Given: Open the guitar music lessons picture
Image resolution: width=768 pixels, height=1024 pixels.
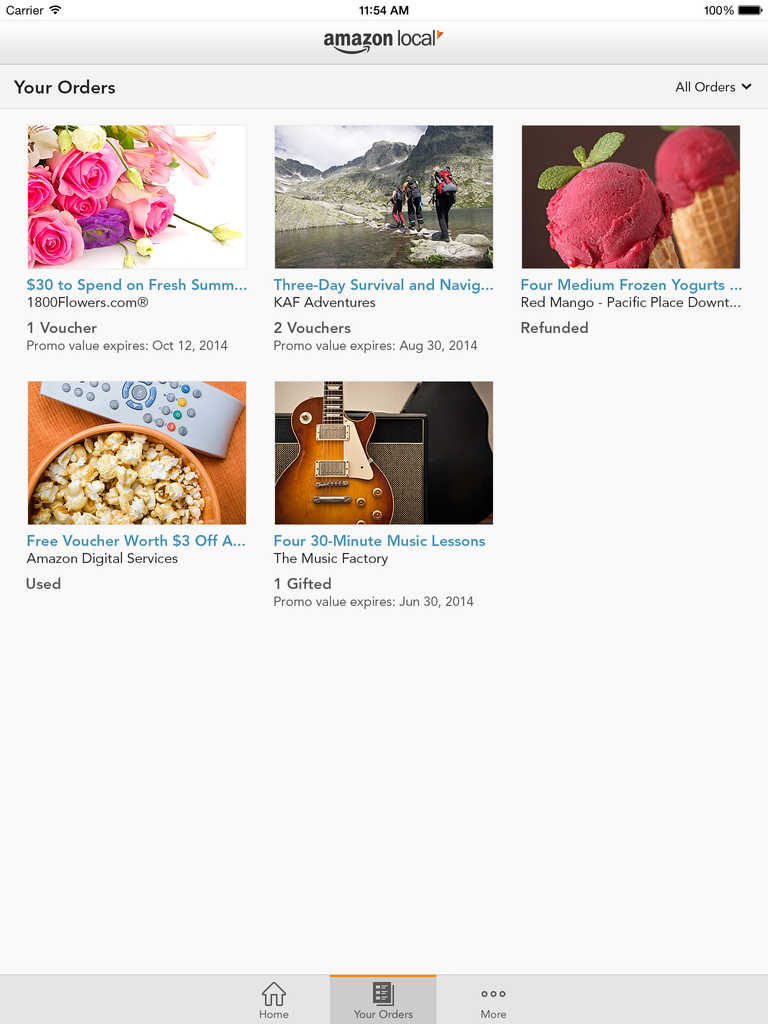Looking at the screenshot, I should [x=383, y=453].
